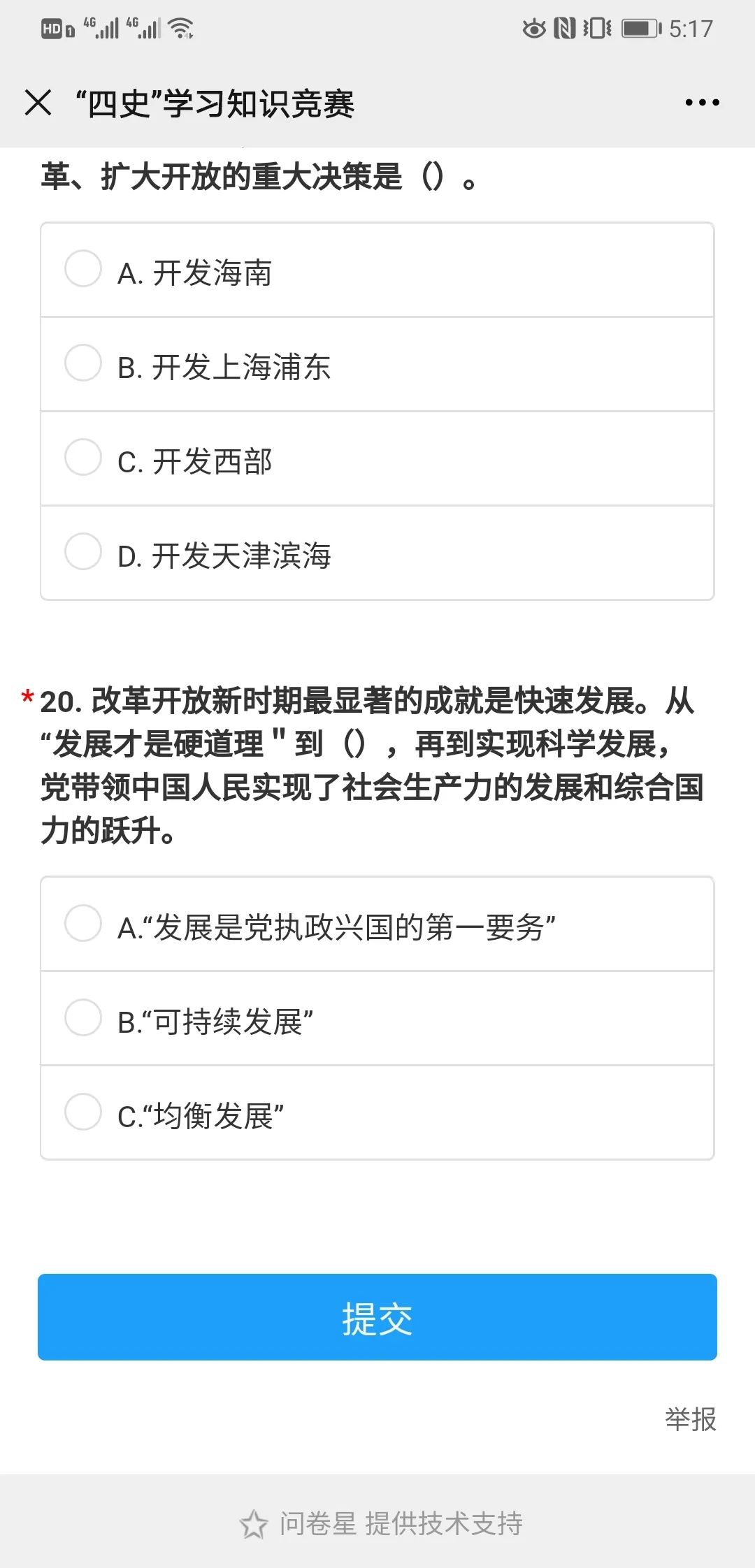
Task: Open 问卷星 提供技术支持 link
Action: [x=381, y=1524]
